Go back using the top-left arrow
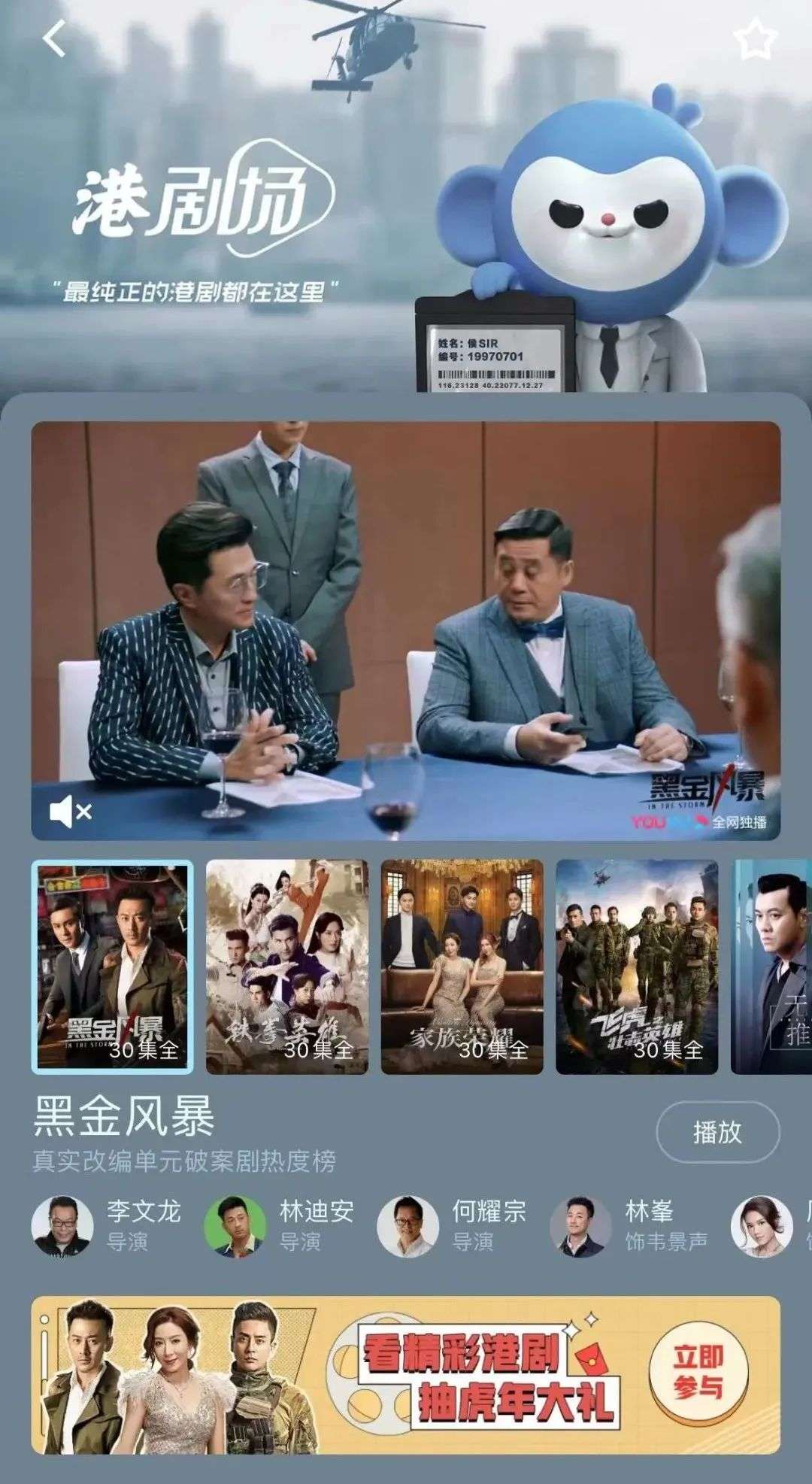812x1484 pixels. (54, 38)
